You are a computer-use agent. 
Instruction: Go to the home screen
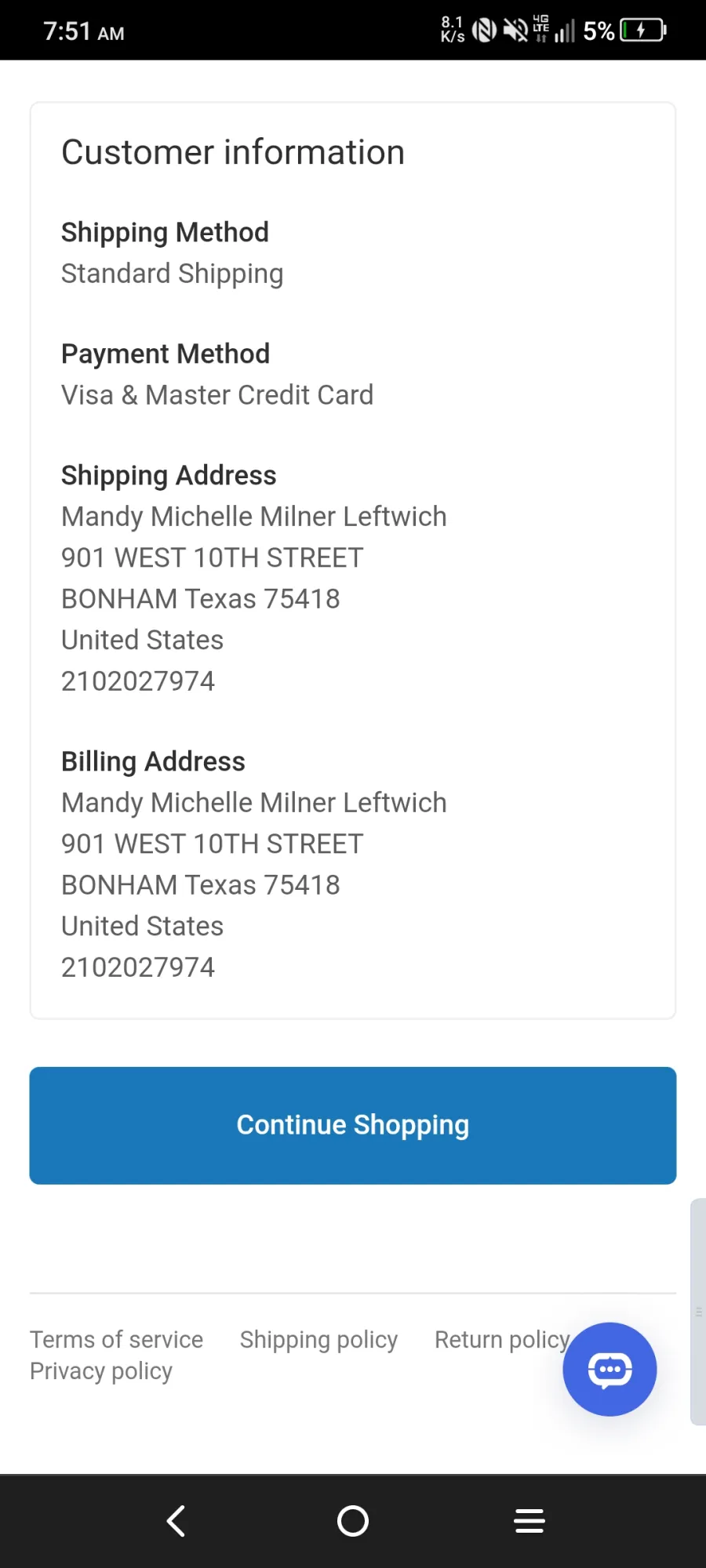(353, 1521)
